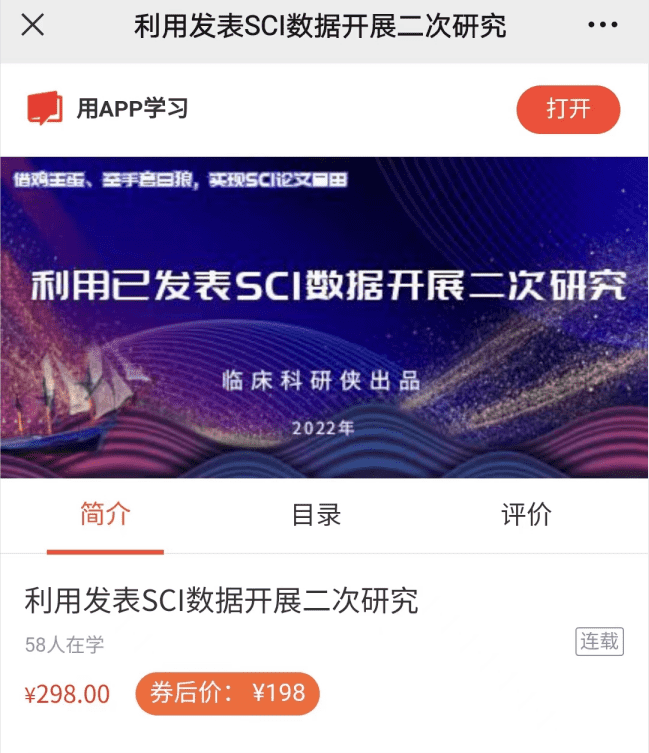The image size is (649, 753).
Task: Switch to the 评价 tab
Action: (x=526, y=515)
